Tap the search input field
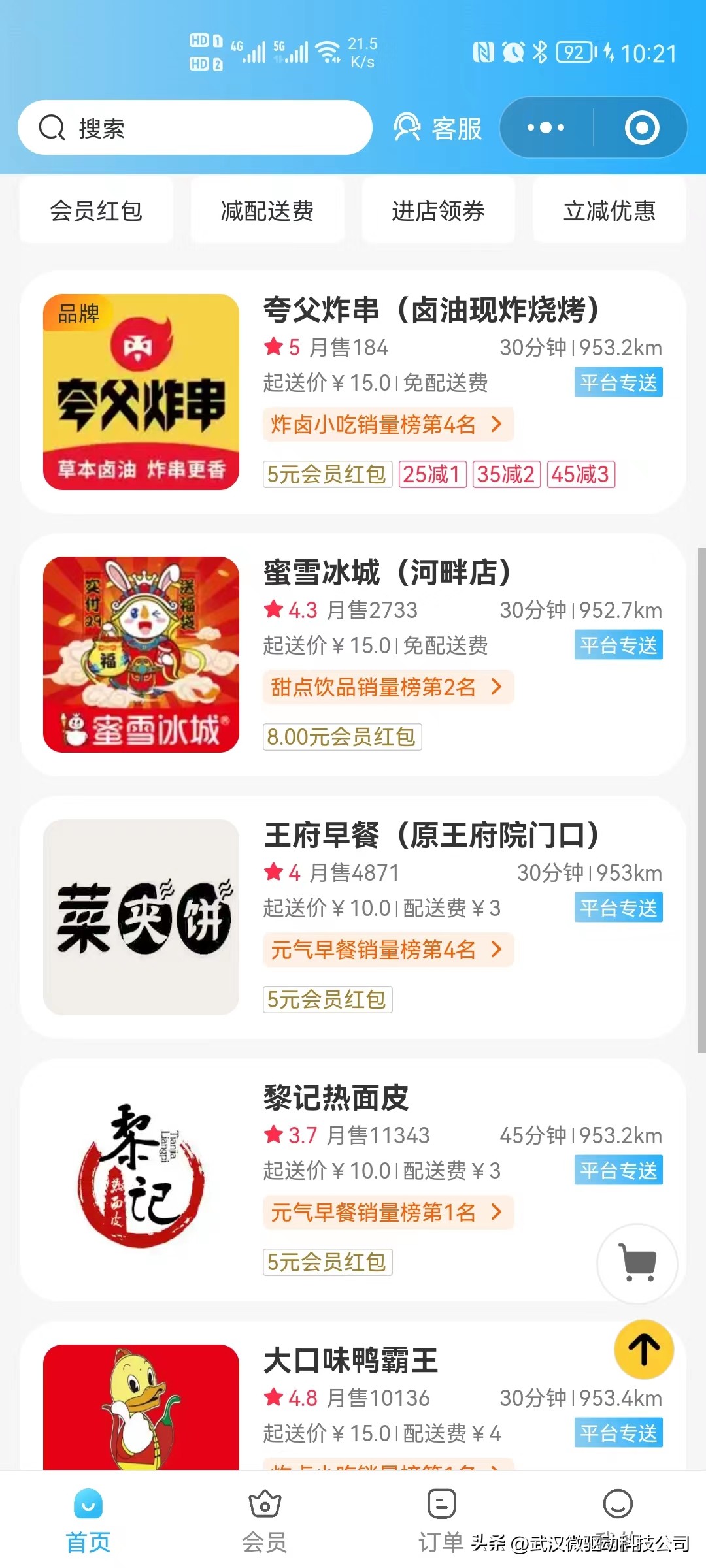Screen dimensions: 706x1568 (x=196, y=127)
